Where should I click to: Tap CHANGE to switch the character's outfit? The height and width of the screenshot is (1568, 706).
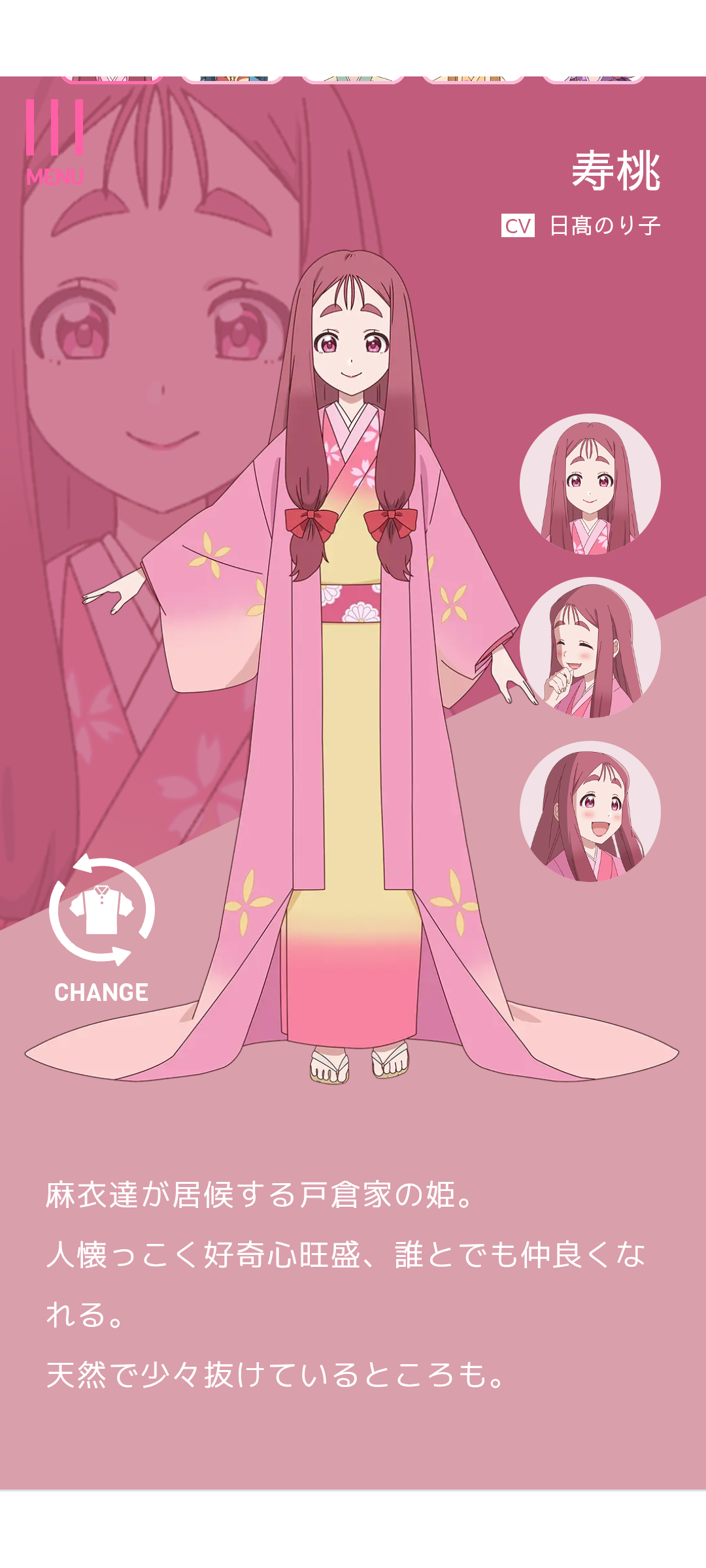coord(101,928)
